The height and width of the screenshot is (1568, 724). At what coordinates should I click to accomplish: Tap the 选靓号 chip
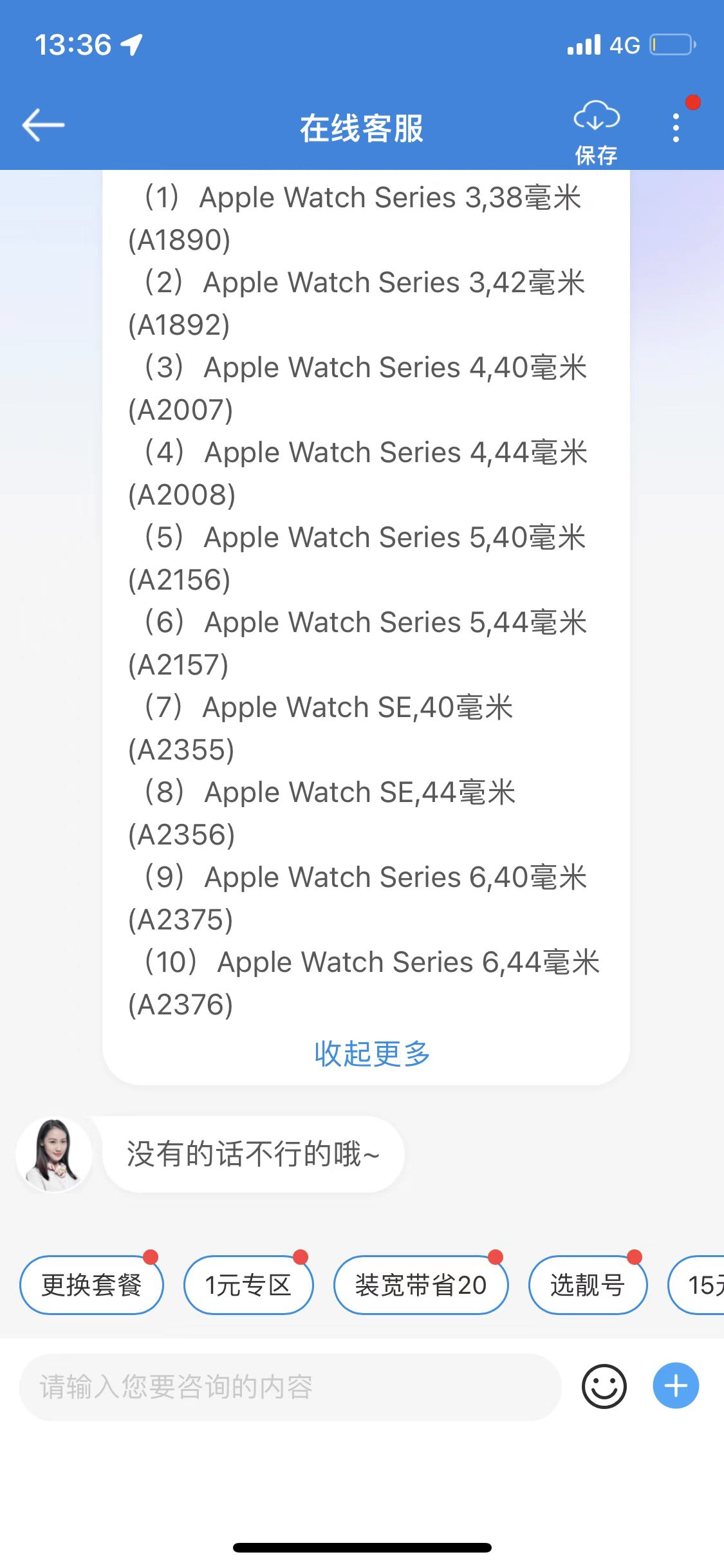tap(587, 1285)
